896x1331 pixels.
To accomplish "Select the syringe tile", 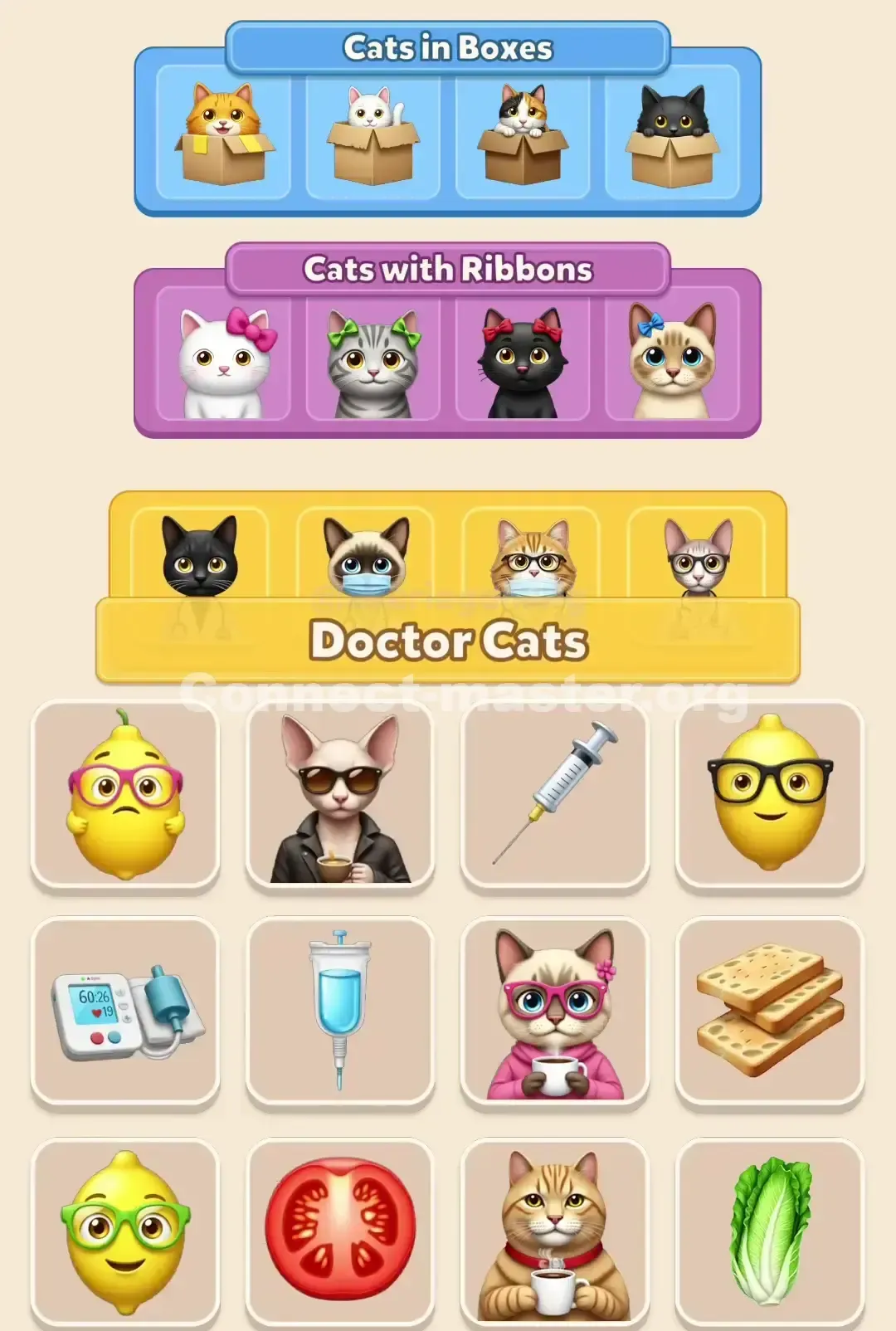I will tap(556, 798).
